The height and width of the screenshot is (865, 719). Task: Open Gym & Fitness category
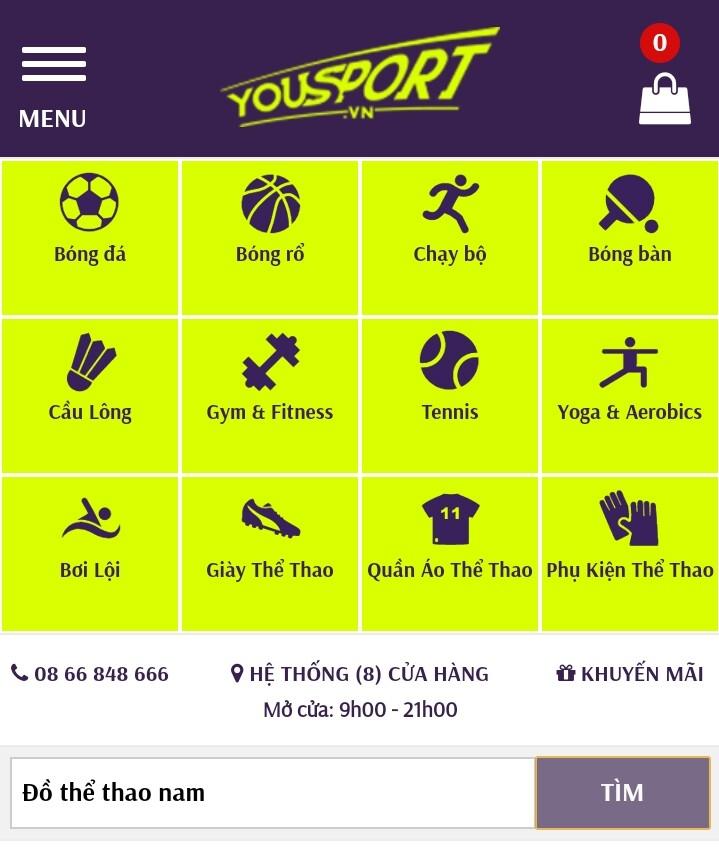pos(270,395)
